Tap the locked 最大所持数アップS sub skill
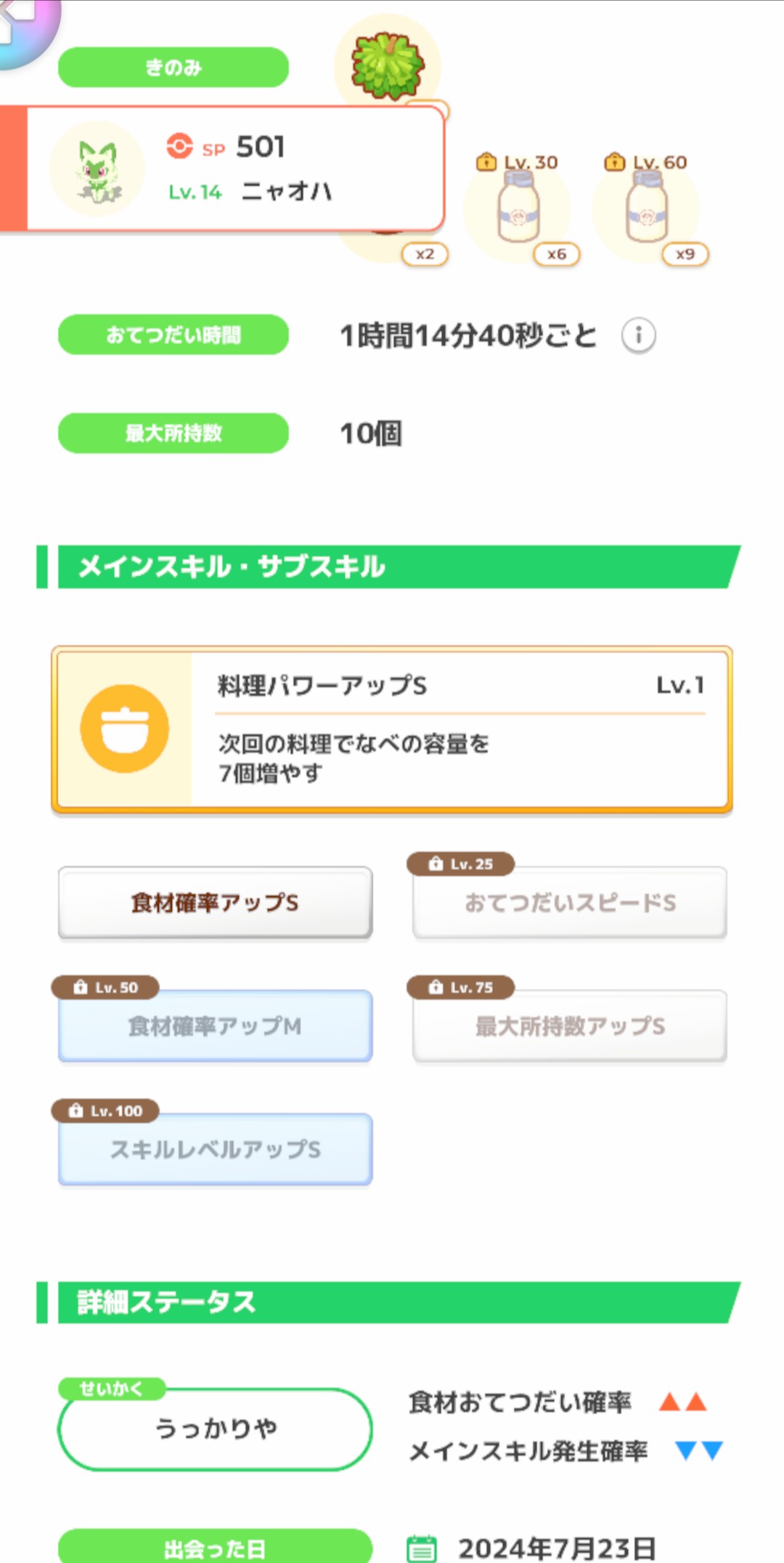 click(570, 1026)
